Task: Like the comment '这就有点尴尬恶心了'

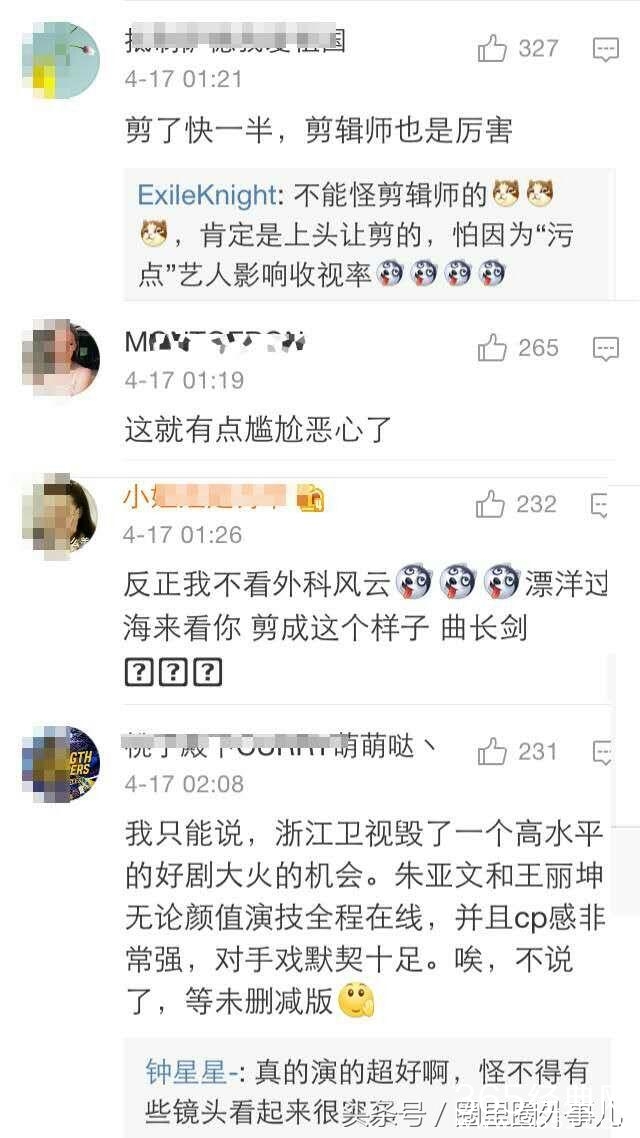Action: [x=493, y=348]
